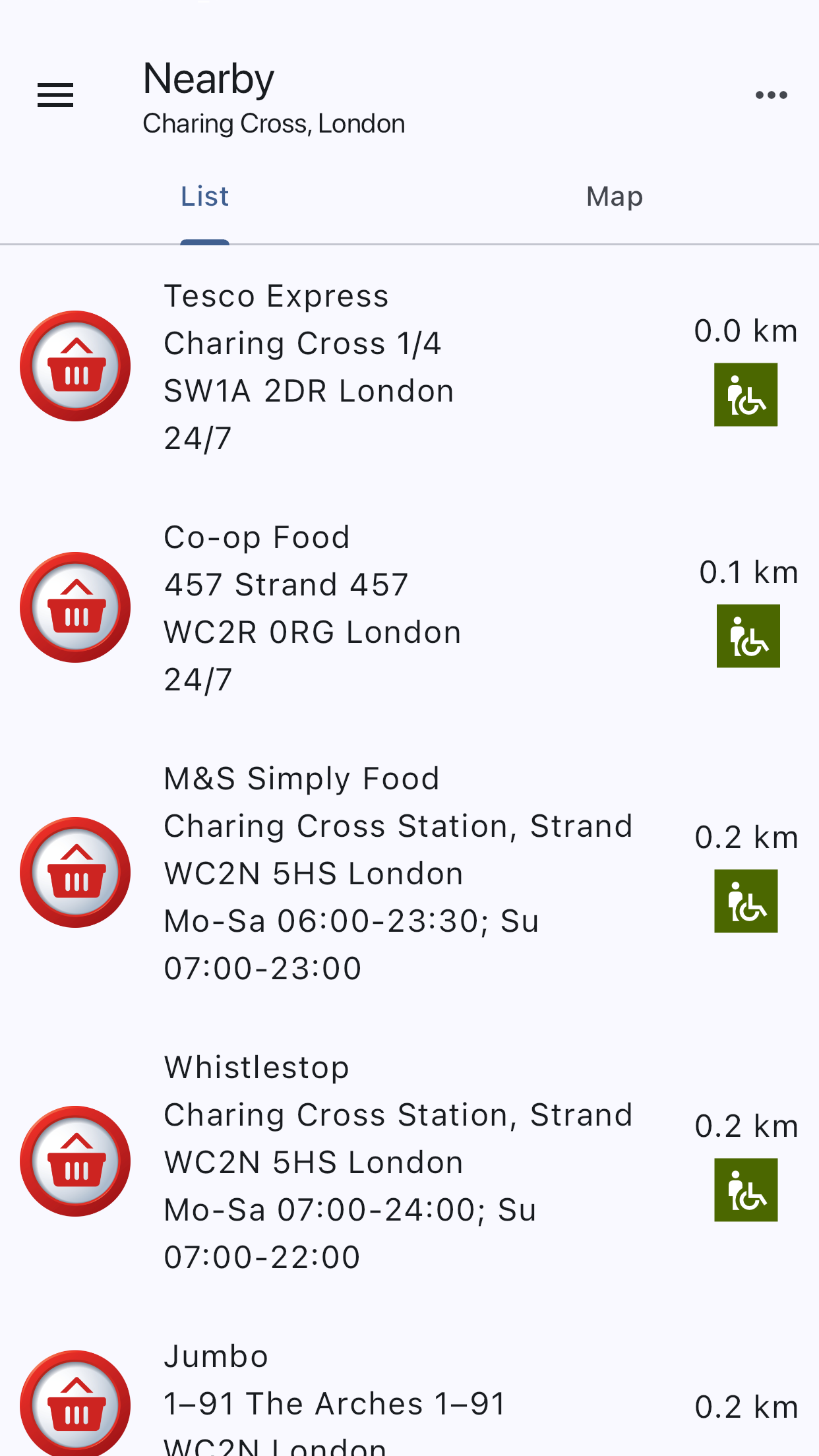Open the Whistlestop listing

(x=409, y=1162)
